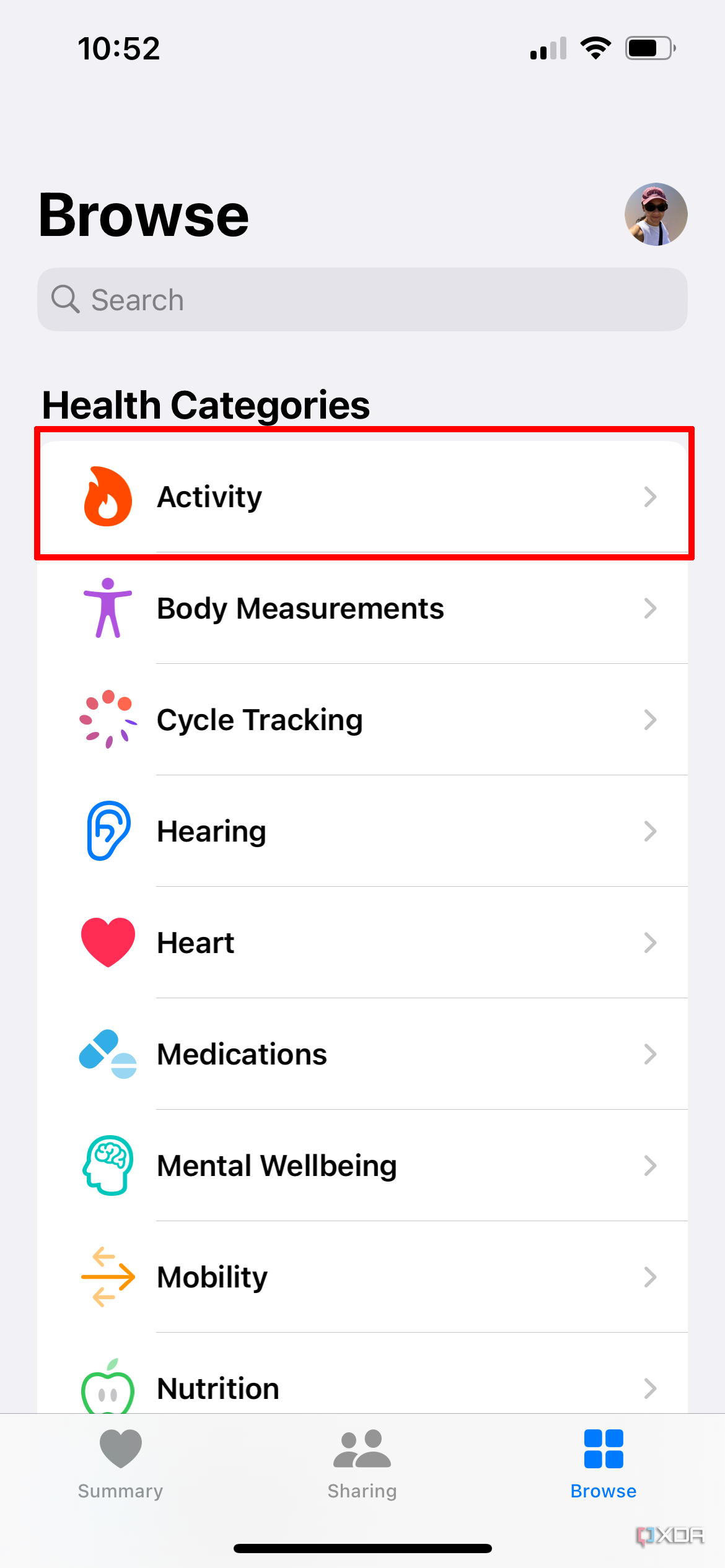Click the orange arrows Mobility icon
This screenshot has width=725, height=1568.
tap(108, 1276)
